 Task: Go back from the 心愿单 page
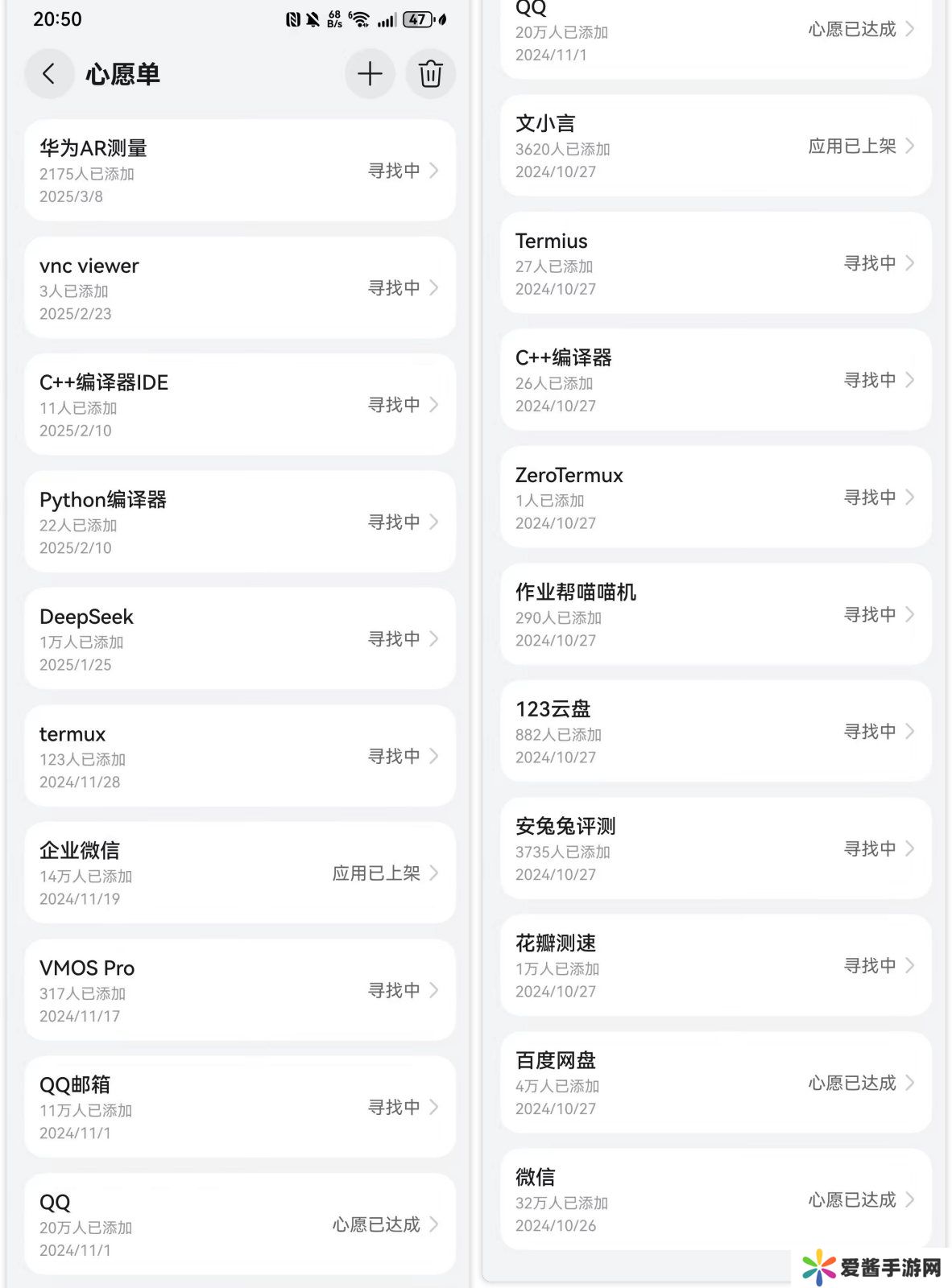pyautogui.click(x=48, y=74)
